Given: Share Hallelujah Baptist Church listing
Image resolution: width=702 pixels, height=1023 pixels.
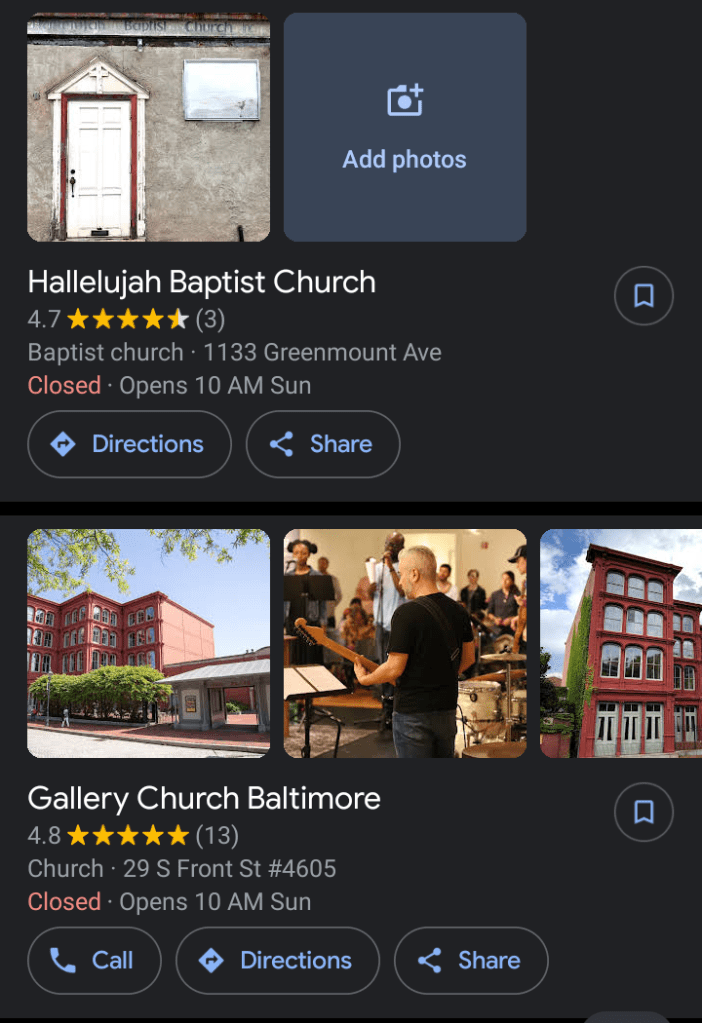Looking at the screenshot, I should [323, 444].
